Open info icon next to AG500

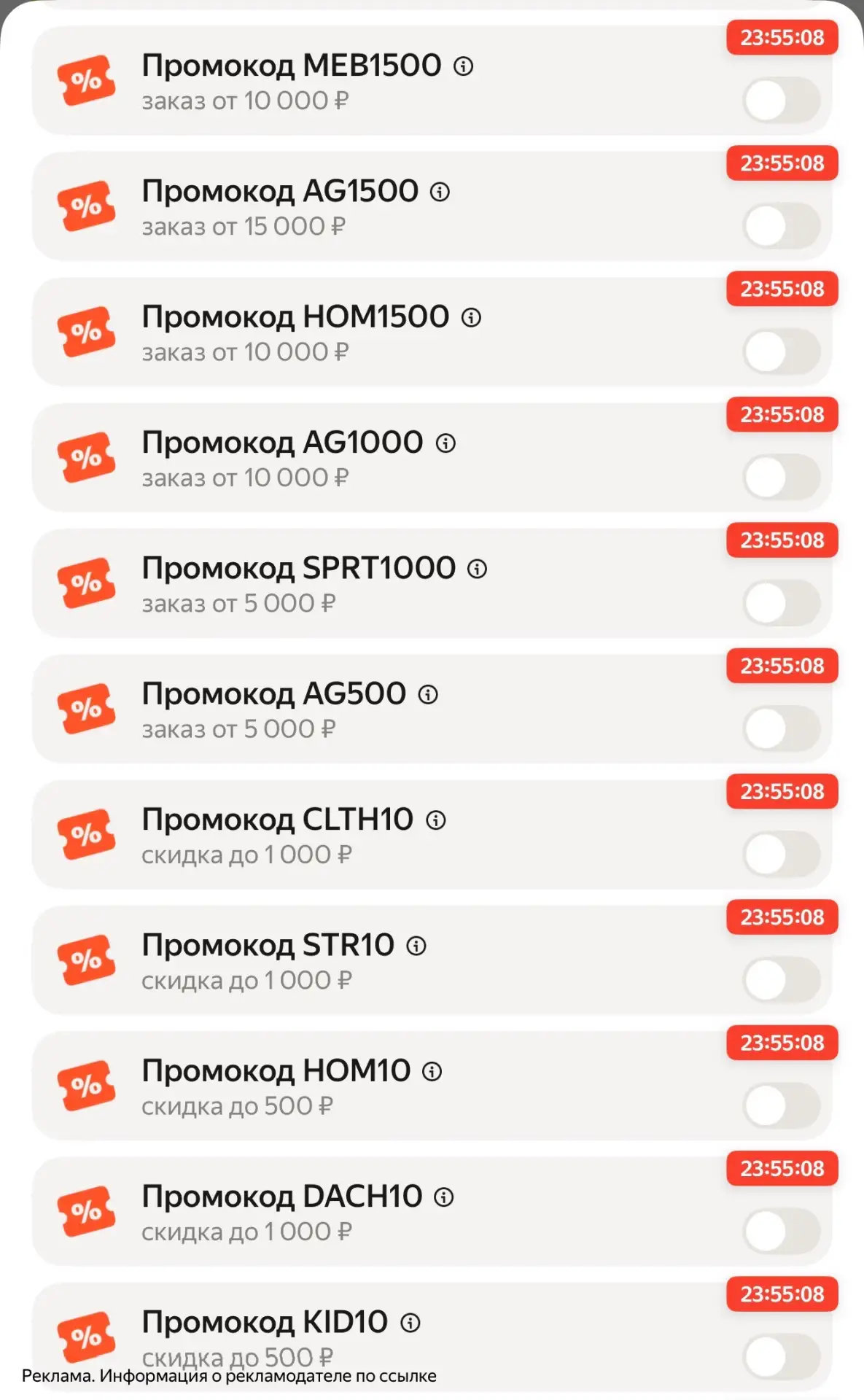tap(428, 694)
